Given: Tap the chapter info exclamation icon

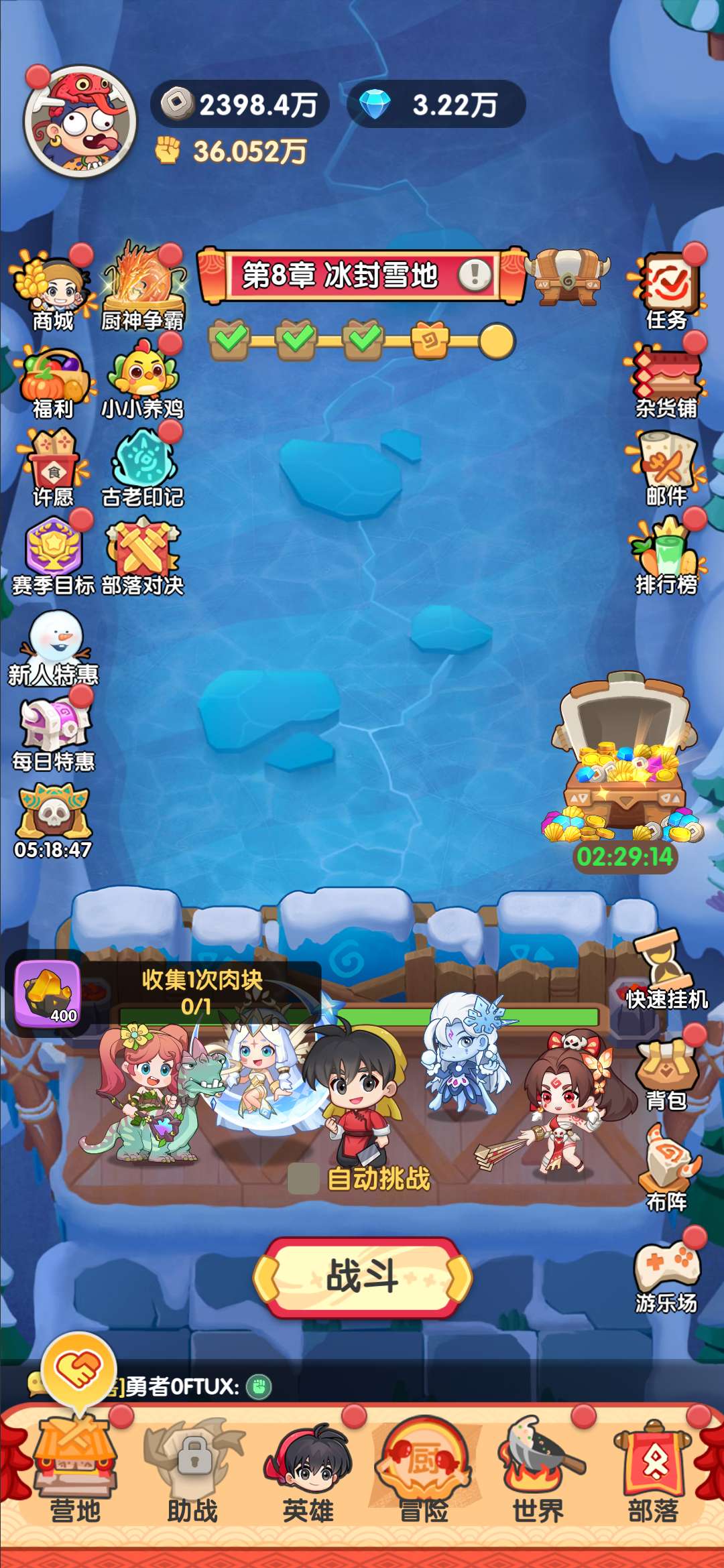Looking at the screenshot, I should tap(475, 274).
